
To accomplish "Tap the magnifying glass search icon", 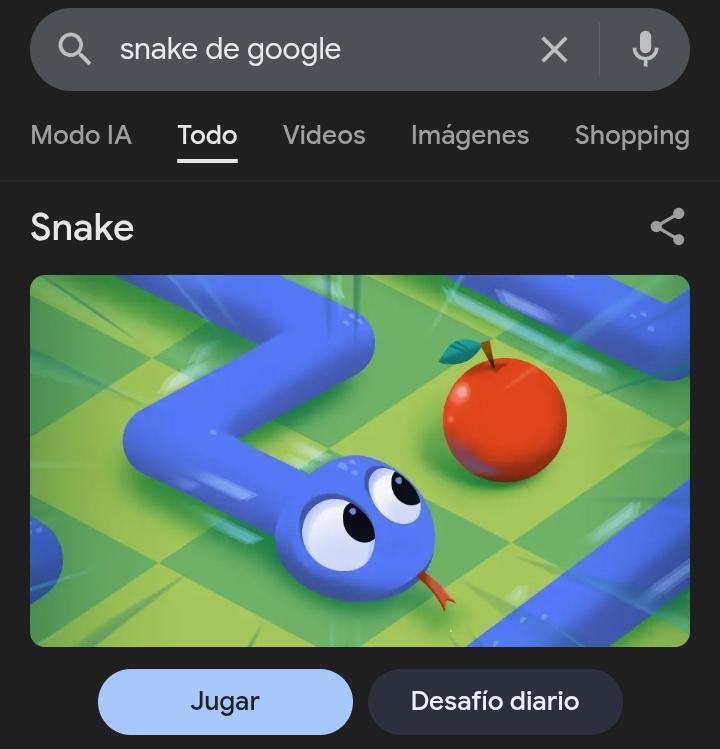I will 74,48.
